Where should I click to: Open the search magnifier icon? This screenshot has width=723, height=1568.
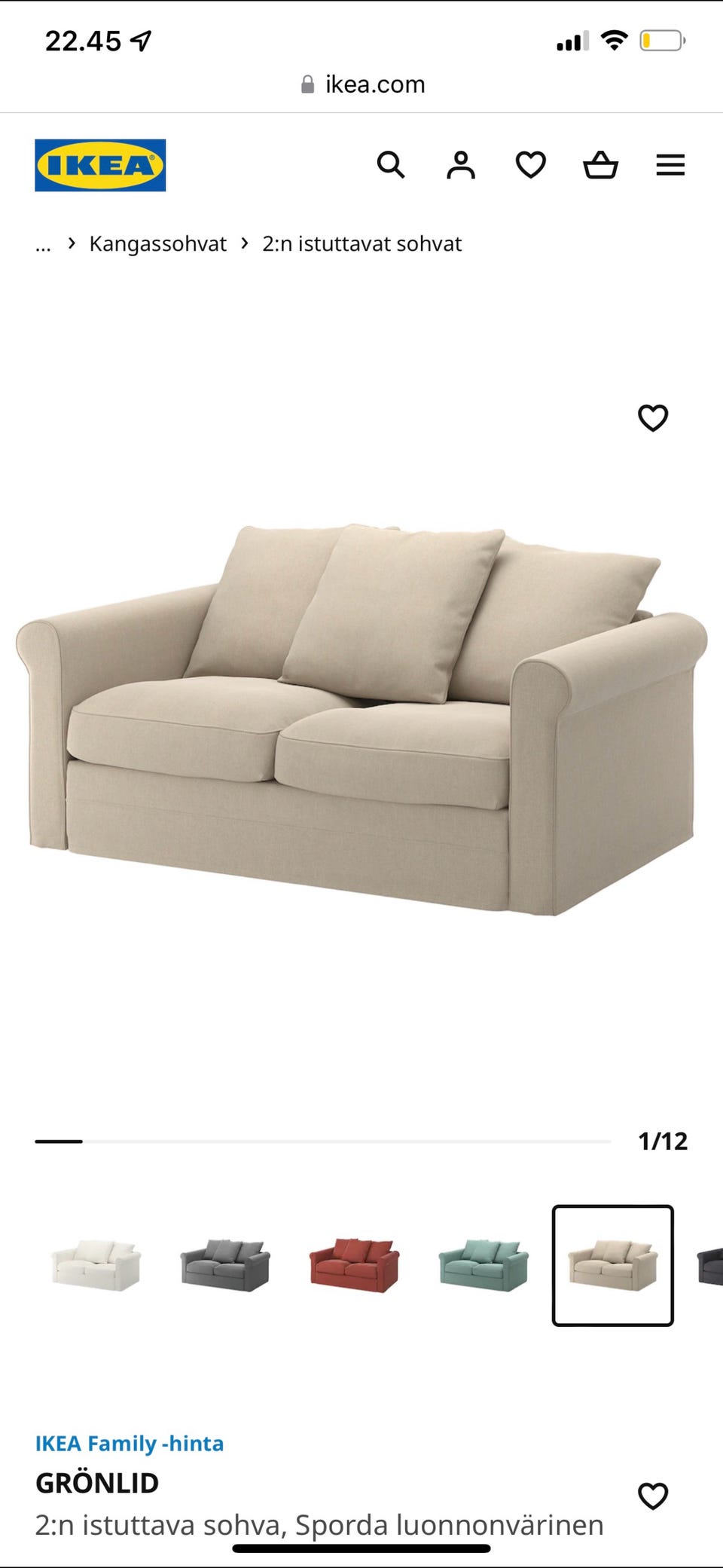tap(391, 164)
